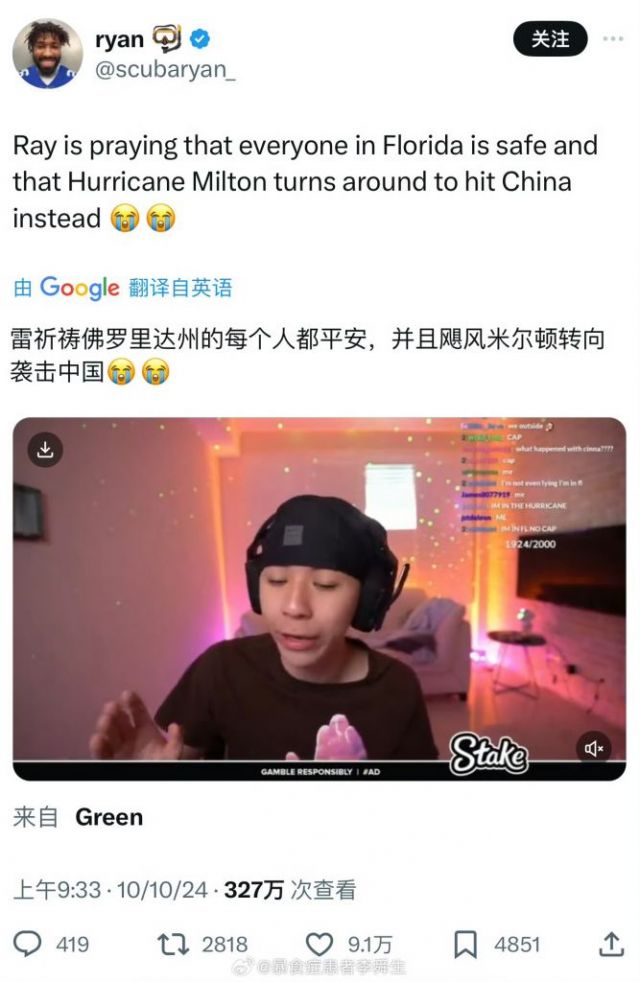Play the embedded Stake video
The image size is (640, 982).
319,598
